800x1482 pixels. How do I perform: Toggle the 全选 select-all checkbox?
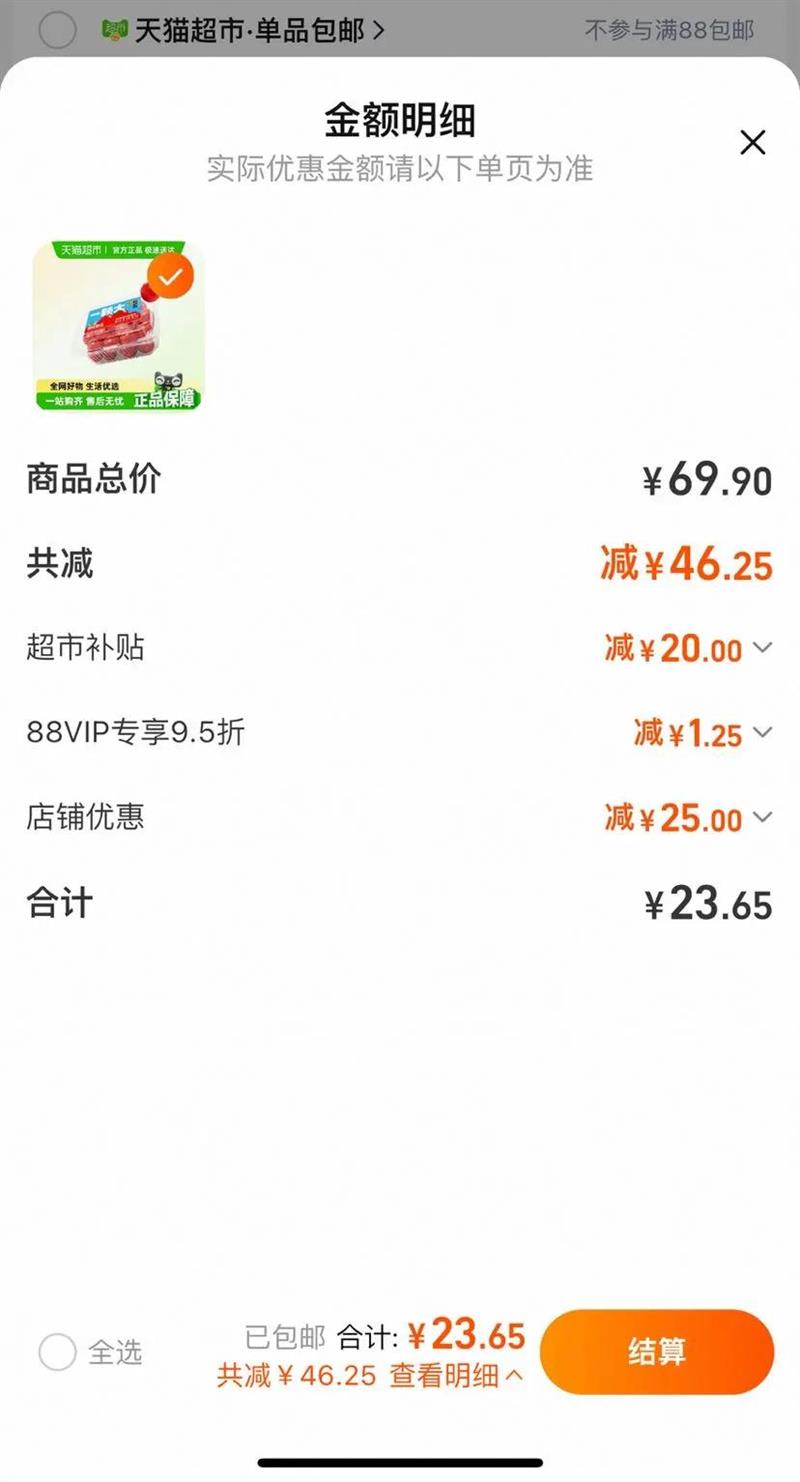pos(58,1353)
